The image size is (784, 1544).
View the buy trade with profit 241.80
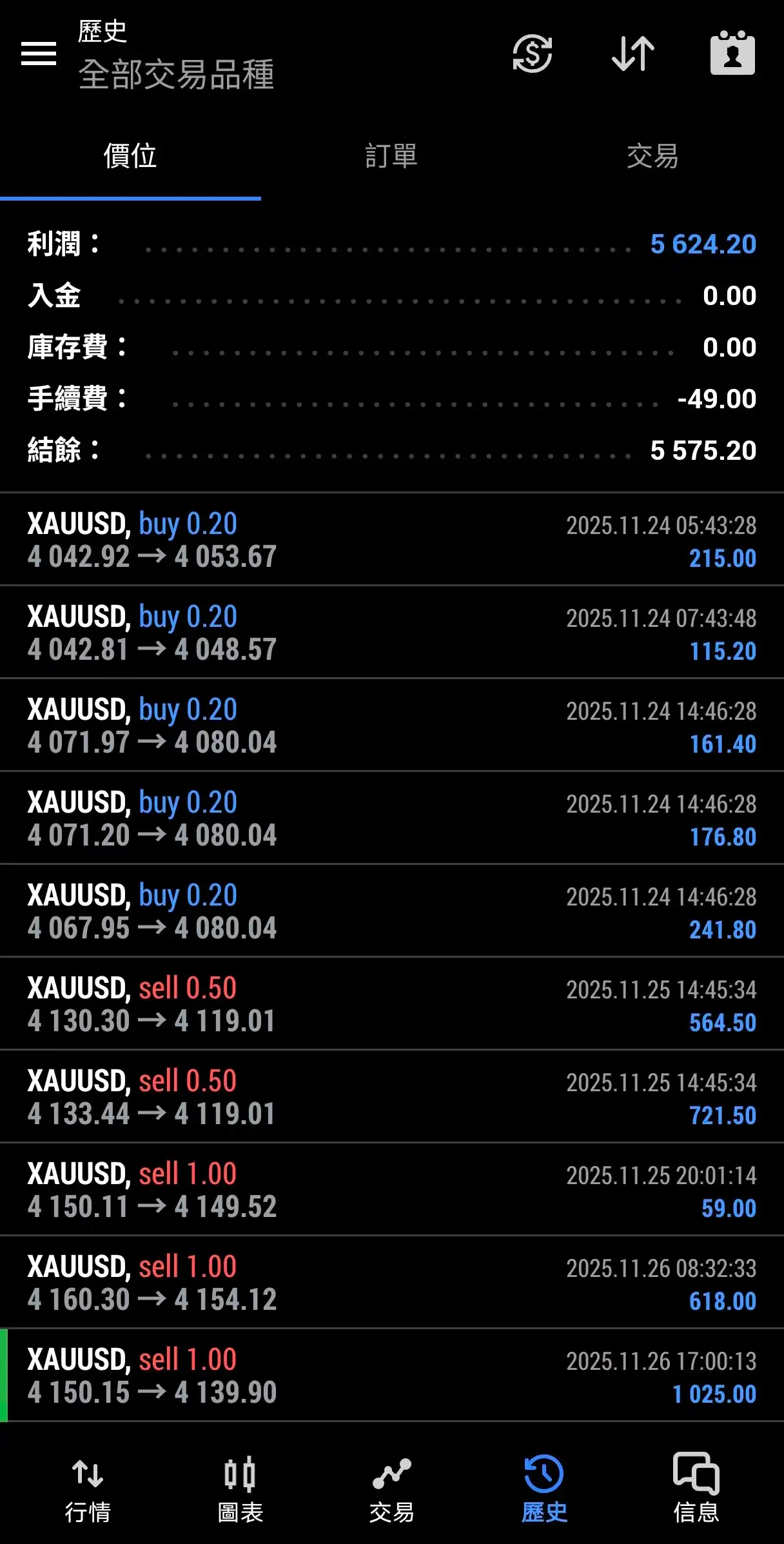392,911
